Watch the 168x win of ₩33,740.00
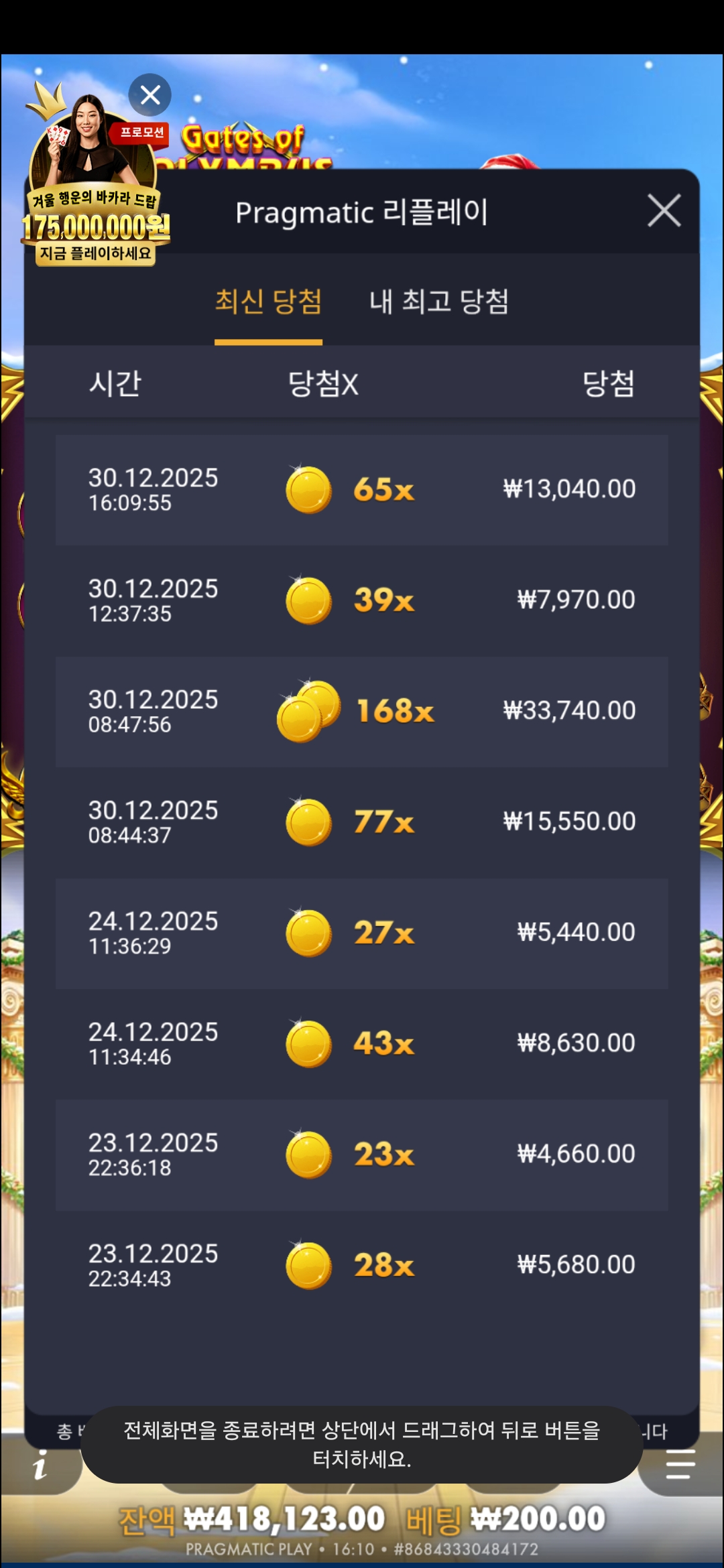Image resolution: width=724 pixels, height=1568 pixels. pyautogui.click(x=362, y=711)
